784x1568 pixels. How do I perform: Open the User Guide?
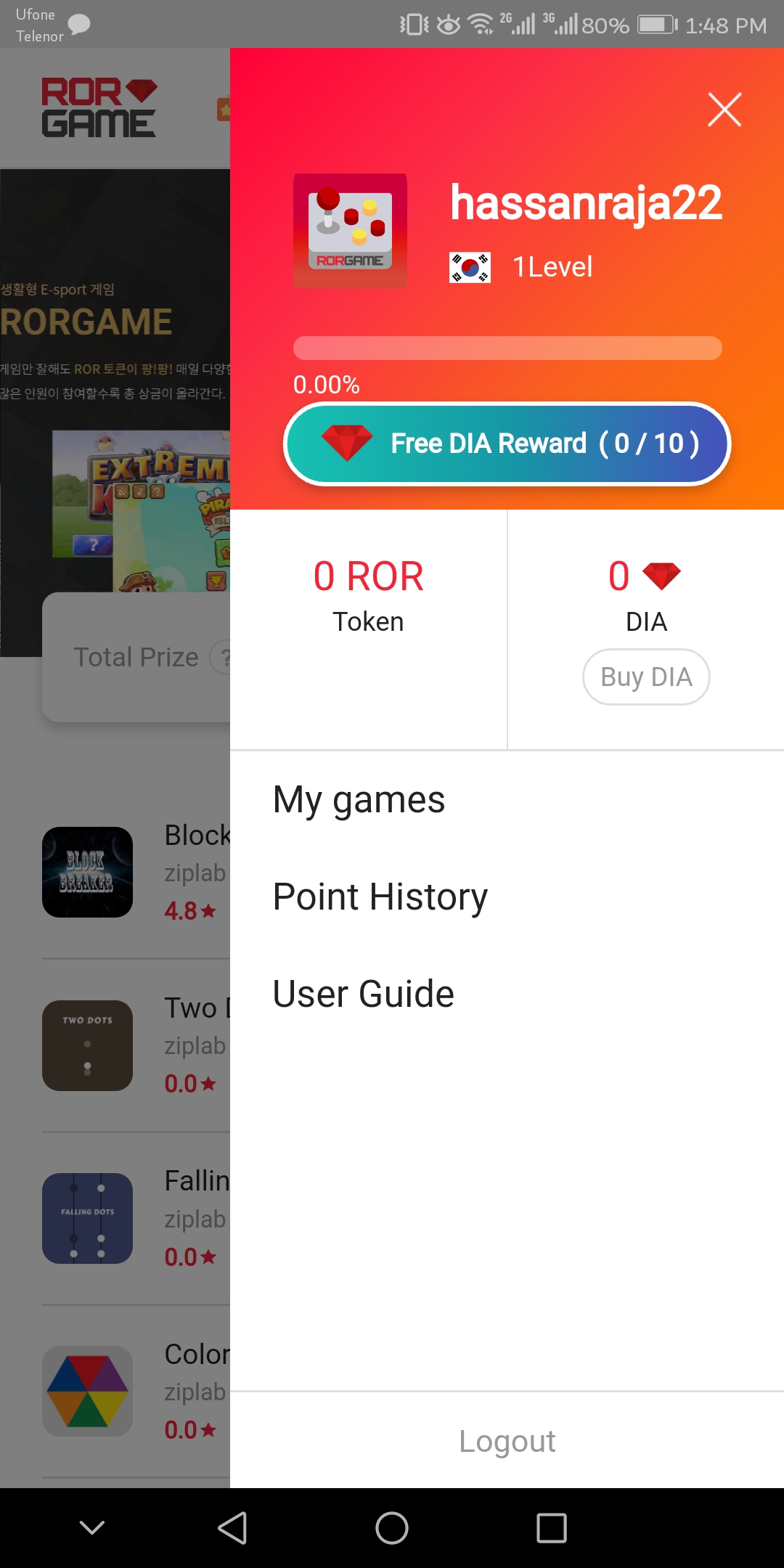click(x=363, y=995)
